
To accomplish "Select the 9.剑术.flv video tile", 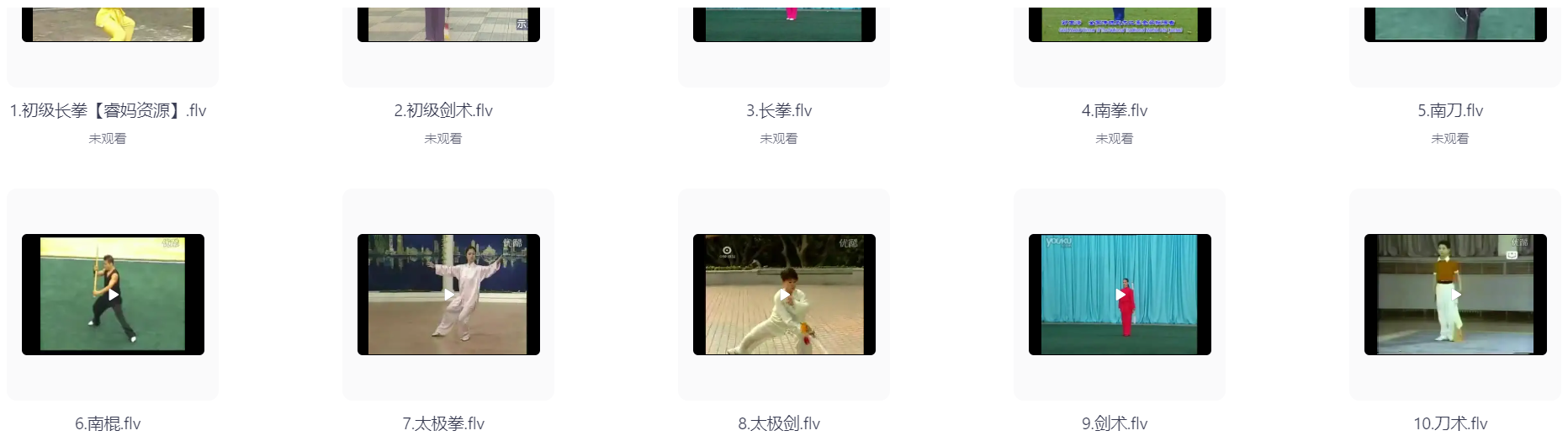I will coord(1120,295).
